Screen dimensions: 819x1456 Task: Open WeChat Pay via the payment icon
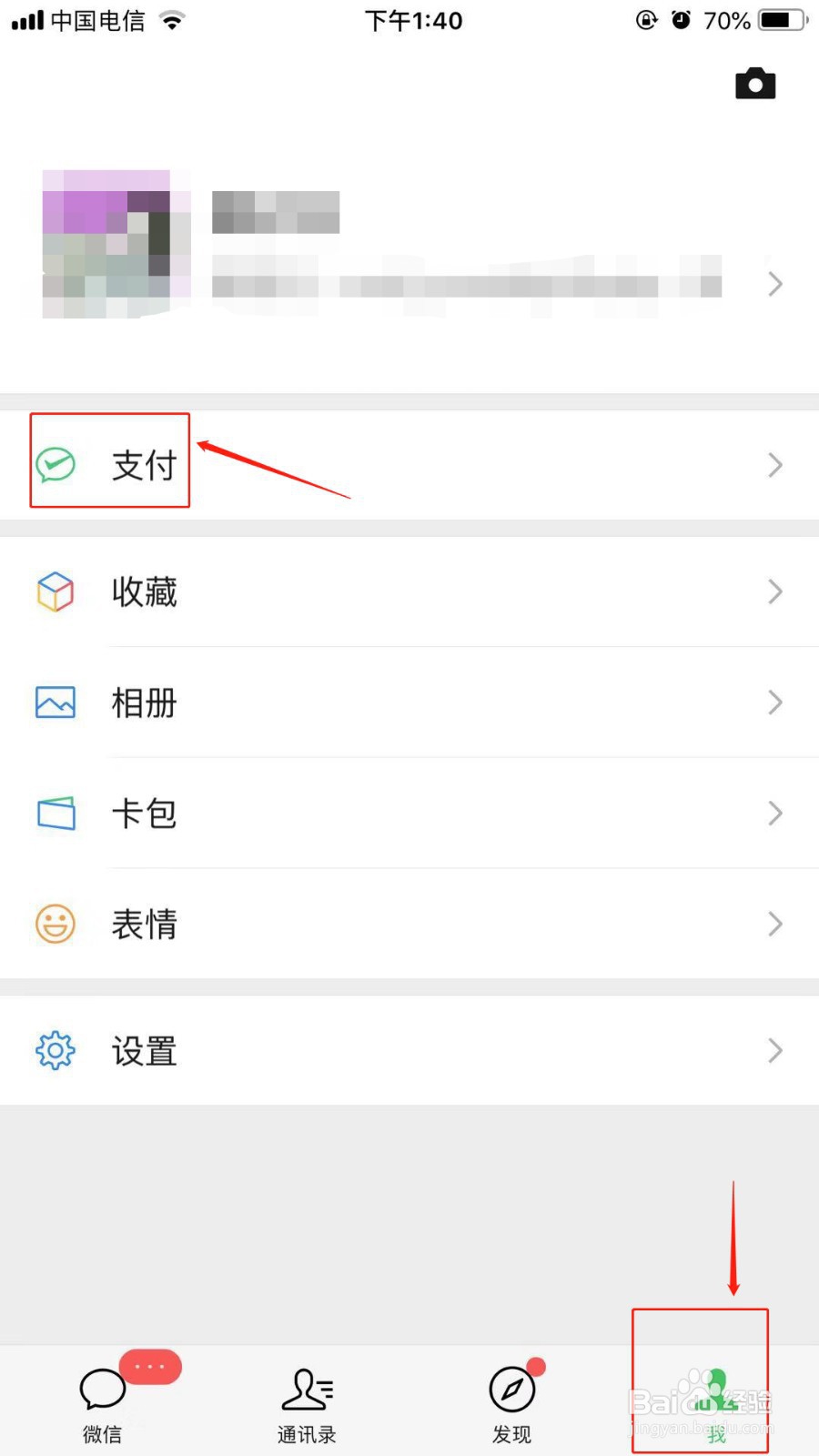click(56, 463)
